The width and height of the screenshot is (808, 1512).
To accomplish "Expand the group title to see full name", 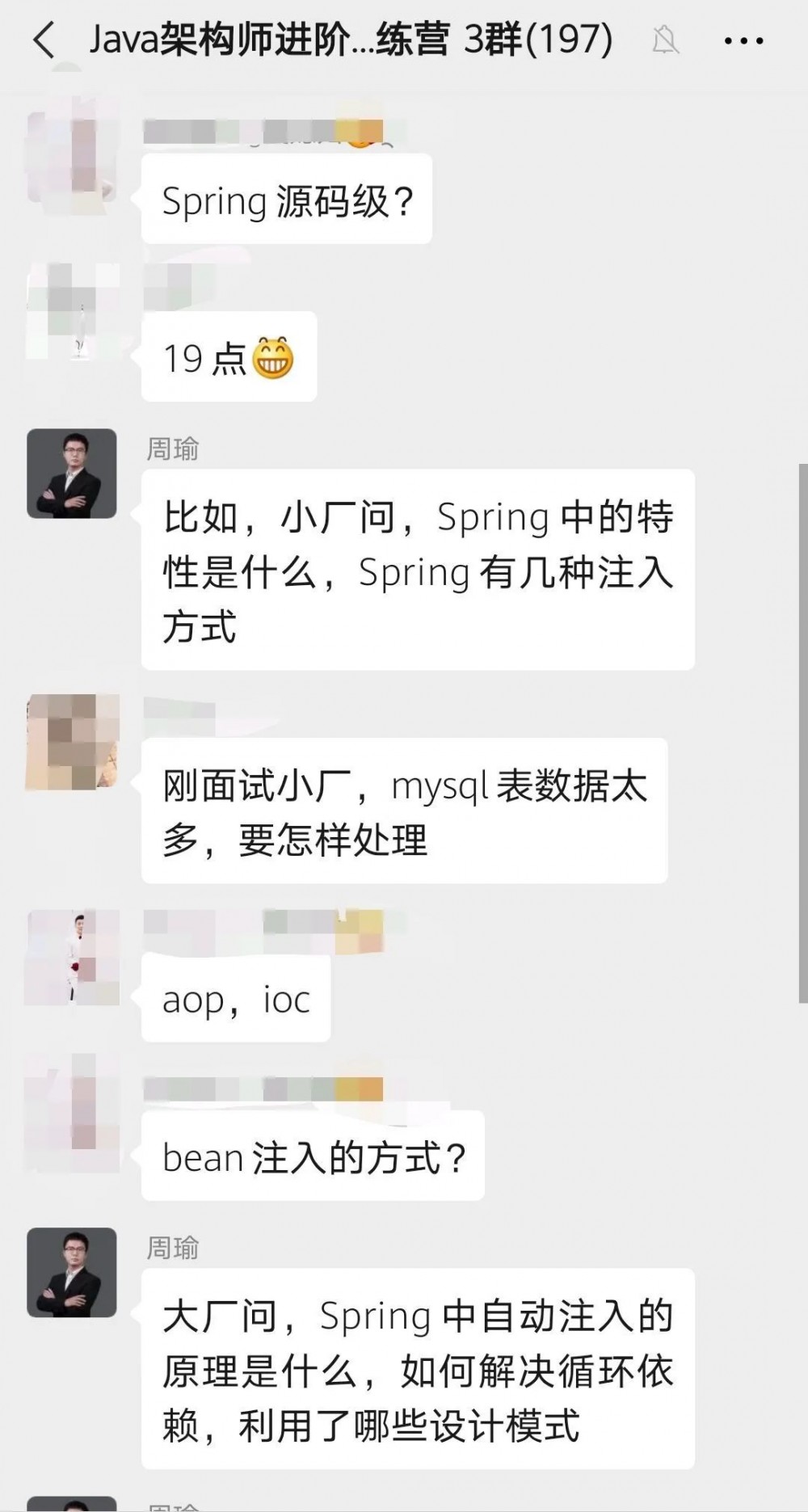I will (347, 39).
